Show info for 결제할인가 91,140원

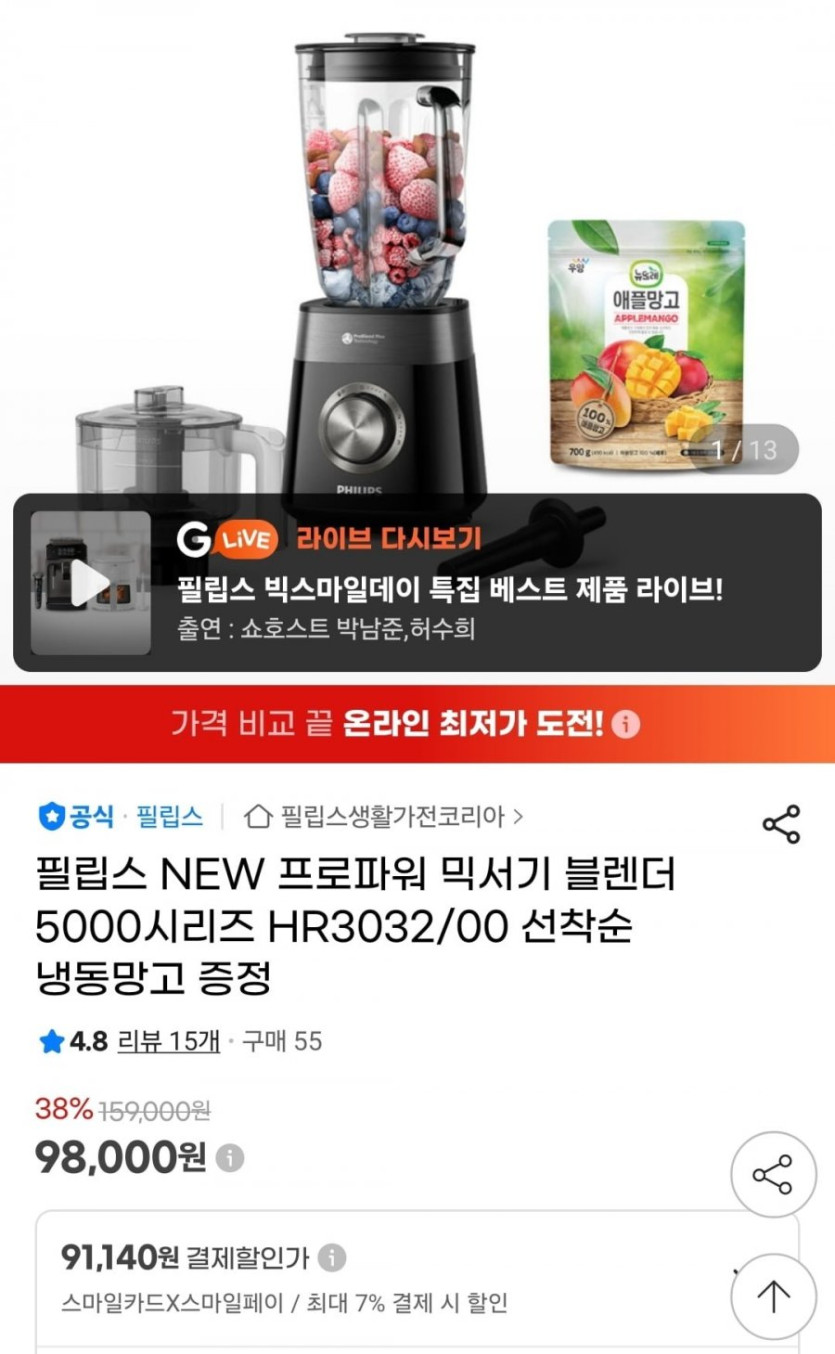click(332, 1257)
